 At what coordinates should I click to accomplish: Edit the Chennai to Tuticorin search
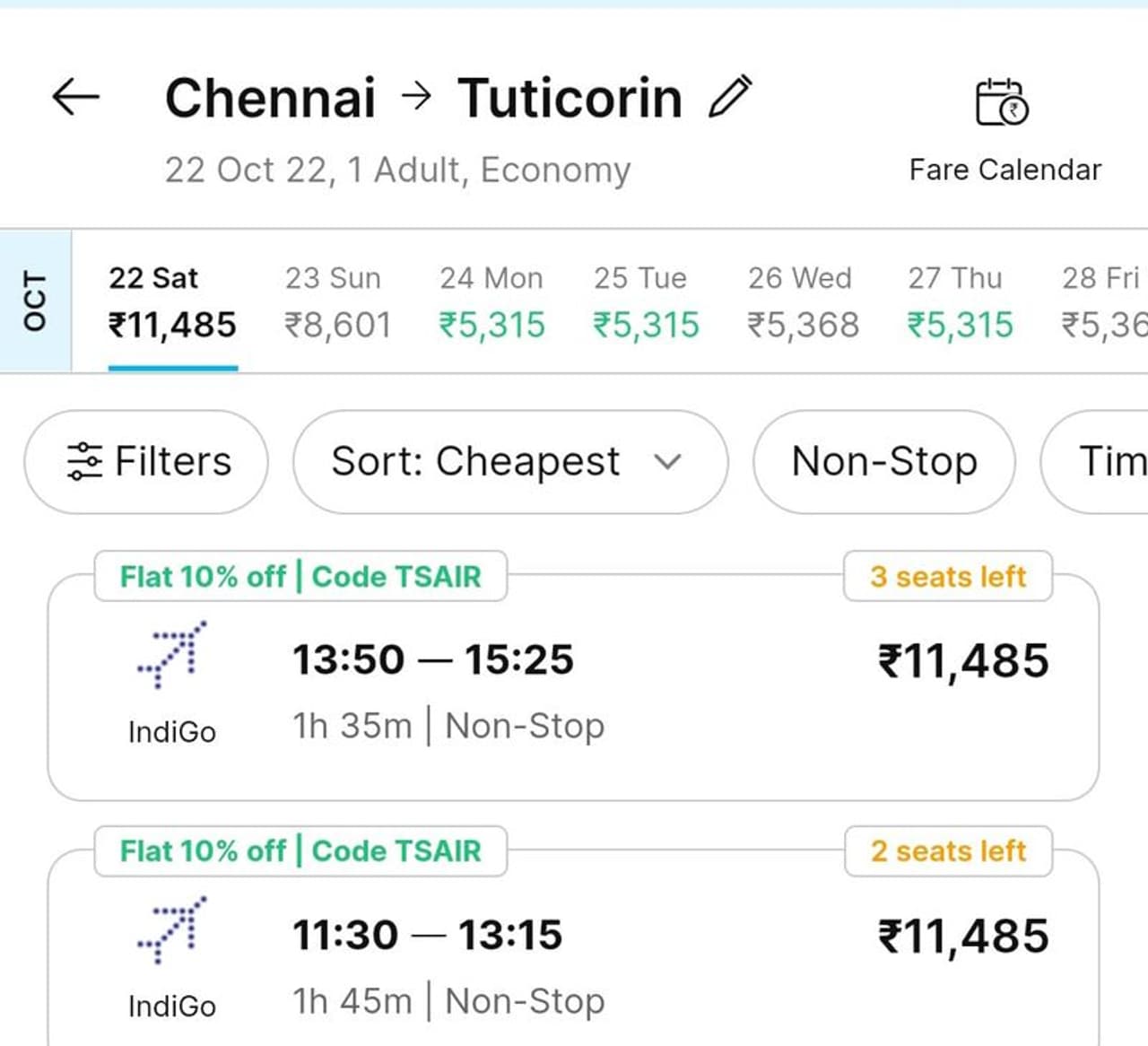click(730, 97)
